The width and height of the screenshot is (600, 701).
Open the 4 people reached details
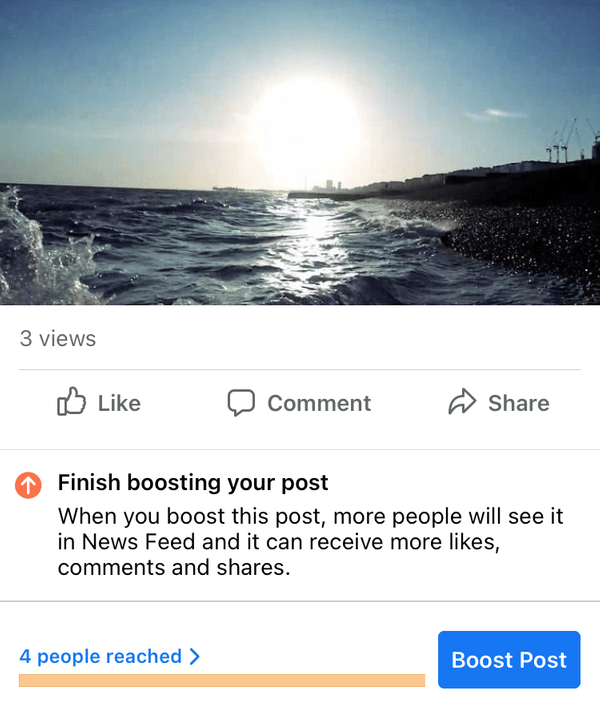[x=110, y=657]
